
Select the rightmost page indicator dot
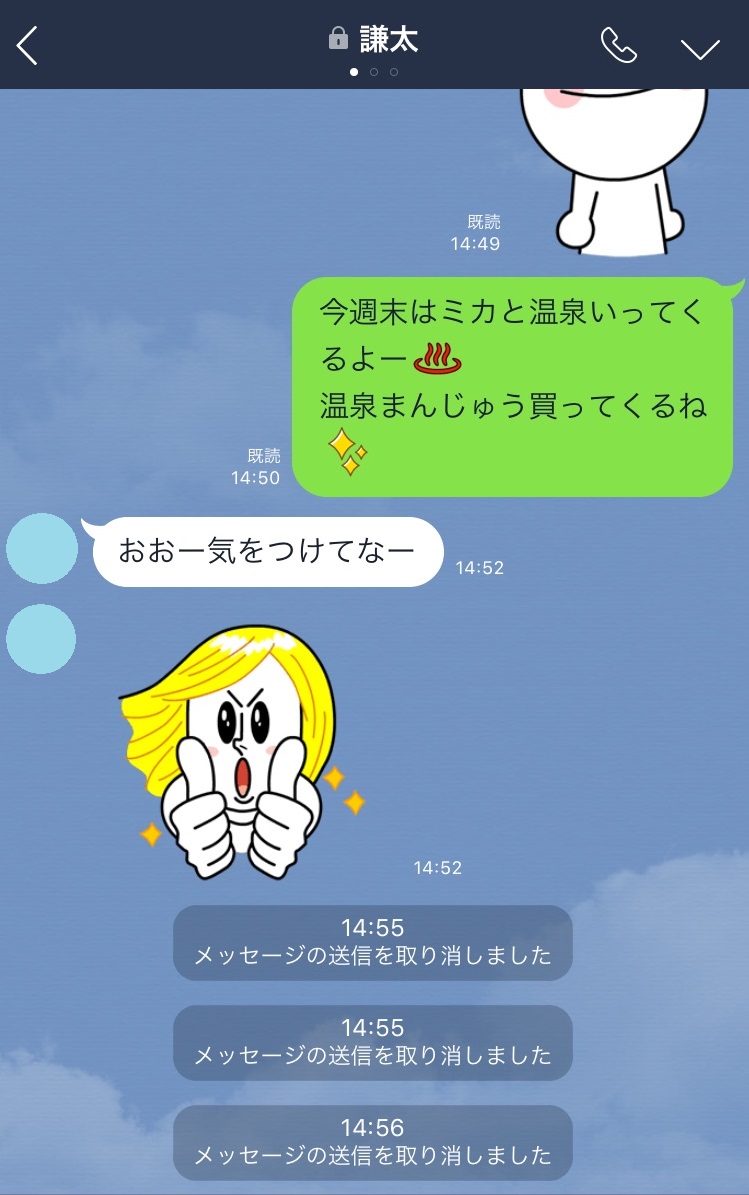396,72
